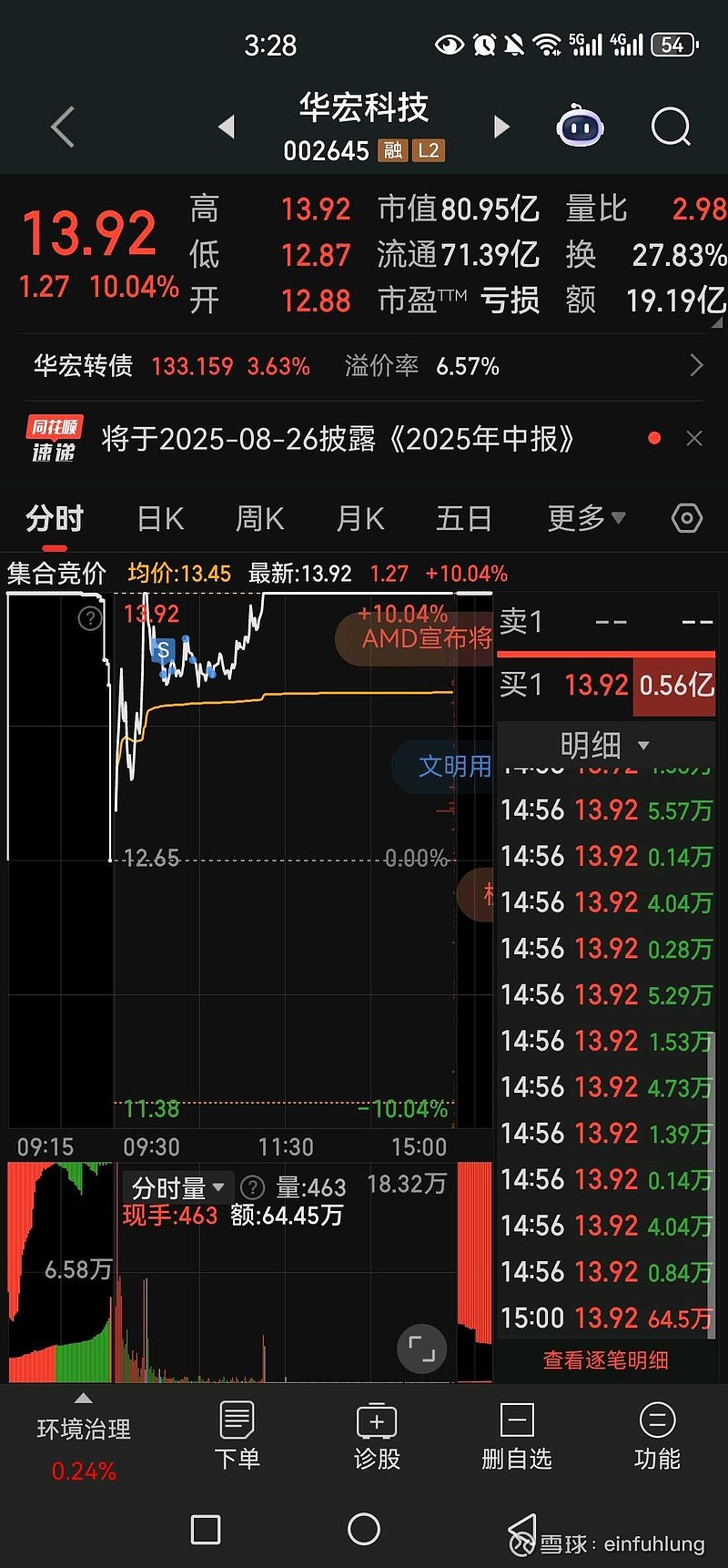728x1568 pixels.
Task: Open the chart settings gear
Action: (686, 517)
